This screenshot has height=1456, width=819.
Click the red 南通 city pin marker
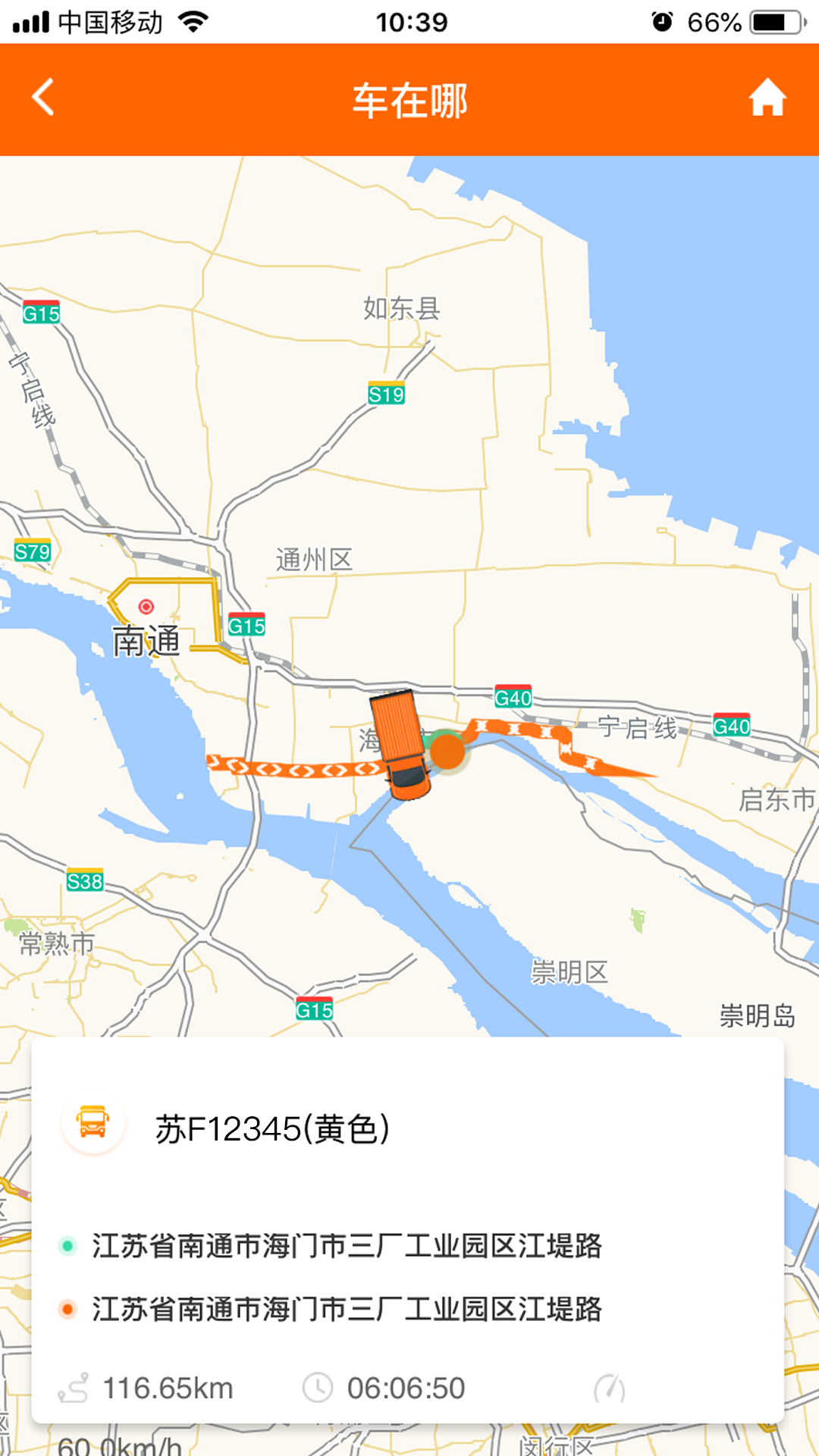(146, 607)
